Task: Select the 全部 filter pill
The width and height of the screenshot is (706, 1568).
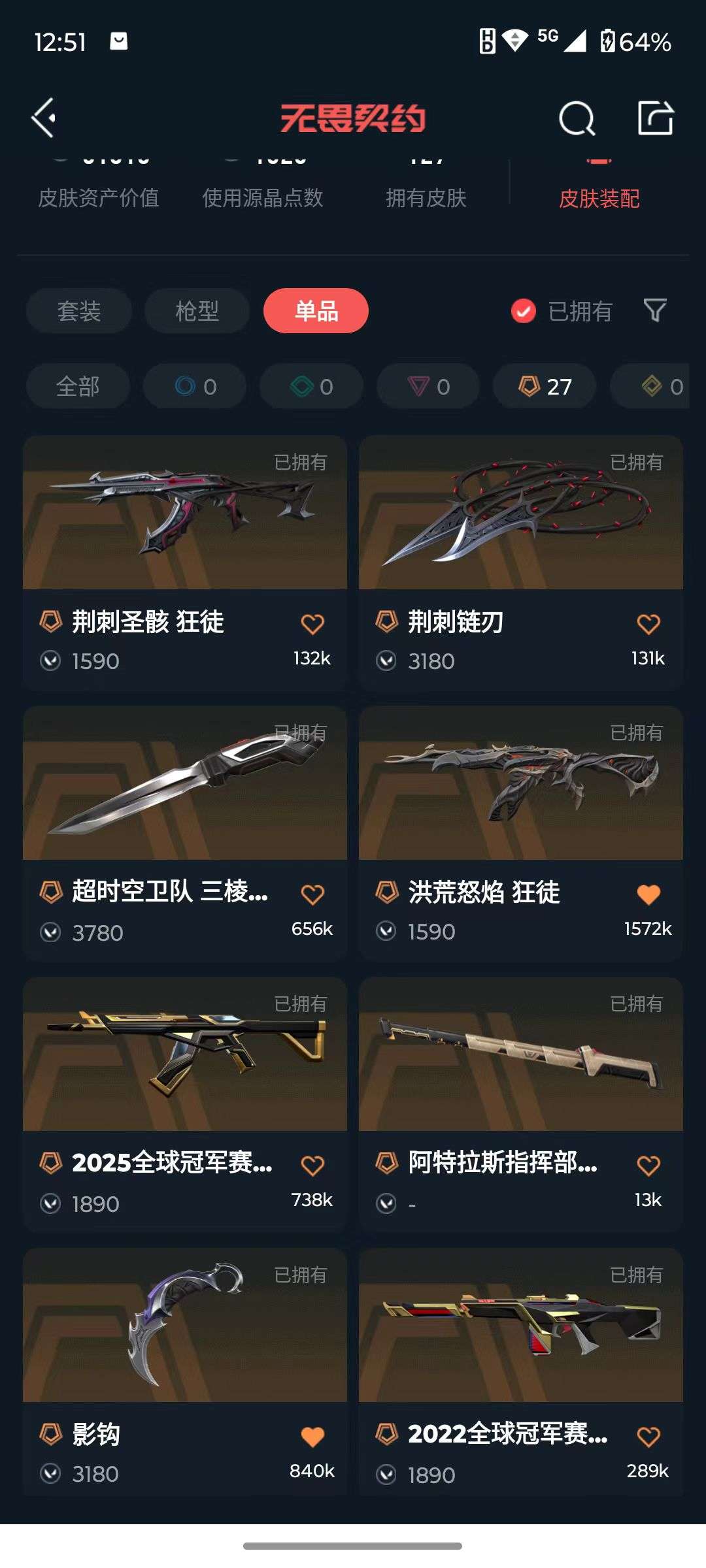Action: click(77, 386)
